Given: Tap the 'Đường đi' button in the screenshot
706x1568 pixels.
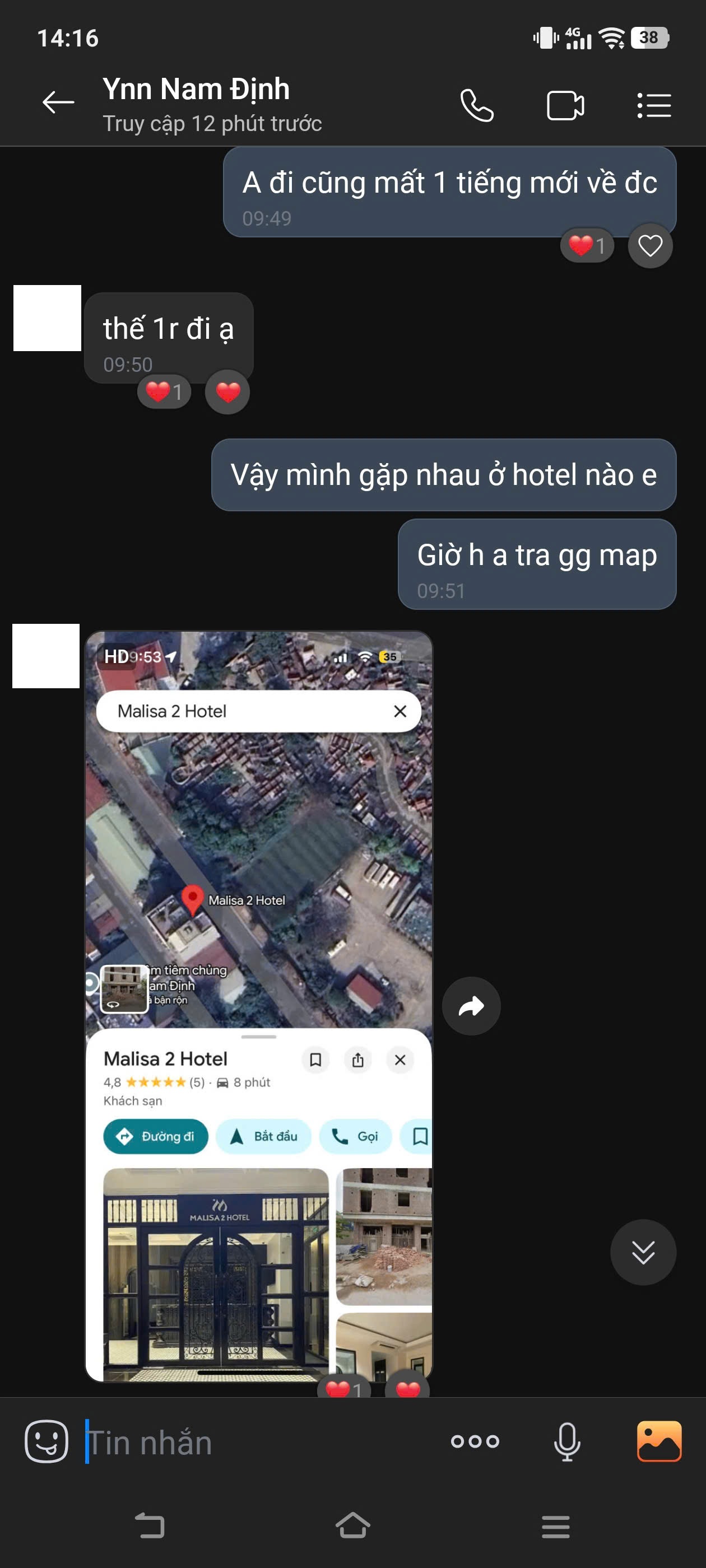Looking at the screenshot, I should pyautogui.click(x=156, y=1136).
